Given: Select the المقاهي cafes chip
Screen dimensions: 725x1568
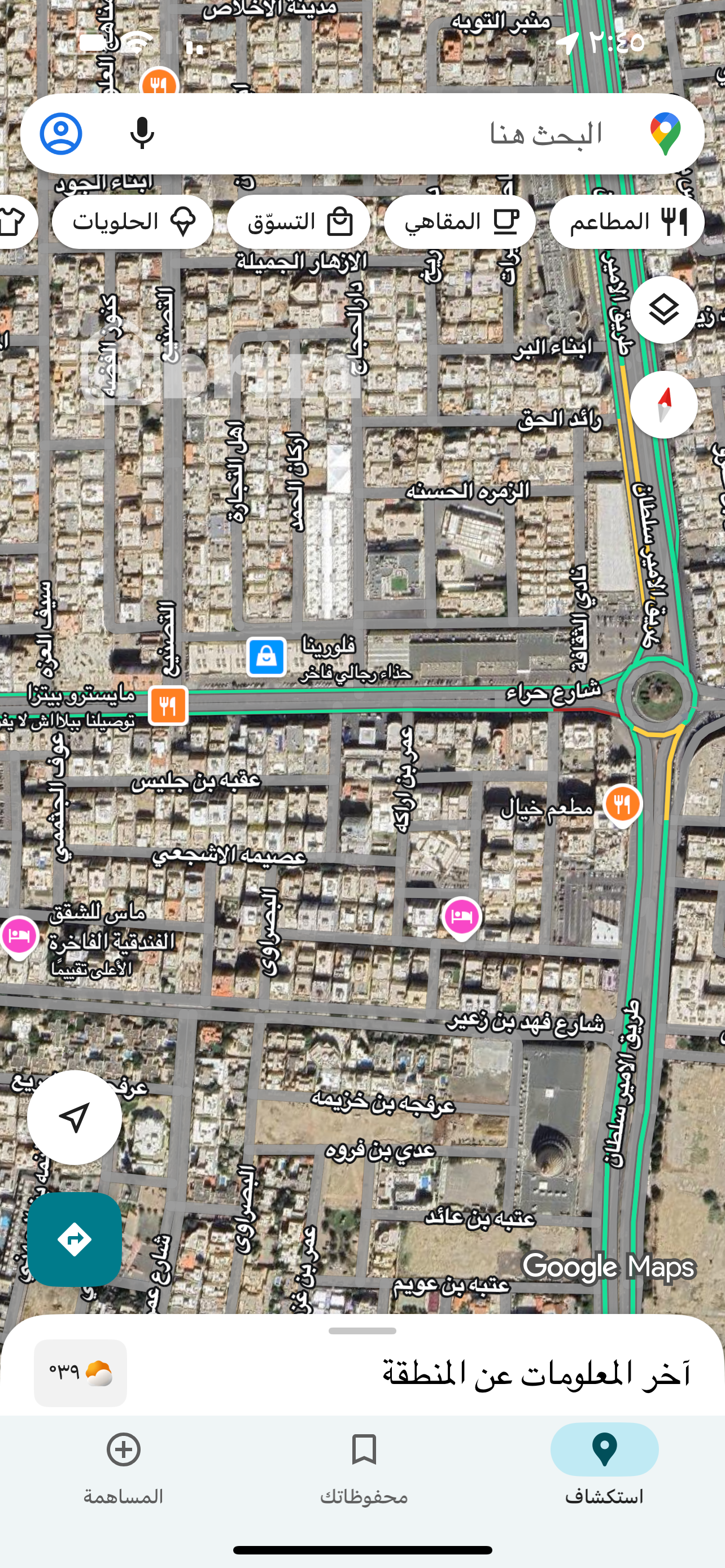Looking at the screenshot, I should click(460, 222).
